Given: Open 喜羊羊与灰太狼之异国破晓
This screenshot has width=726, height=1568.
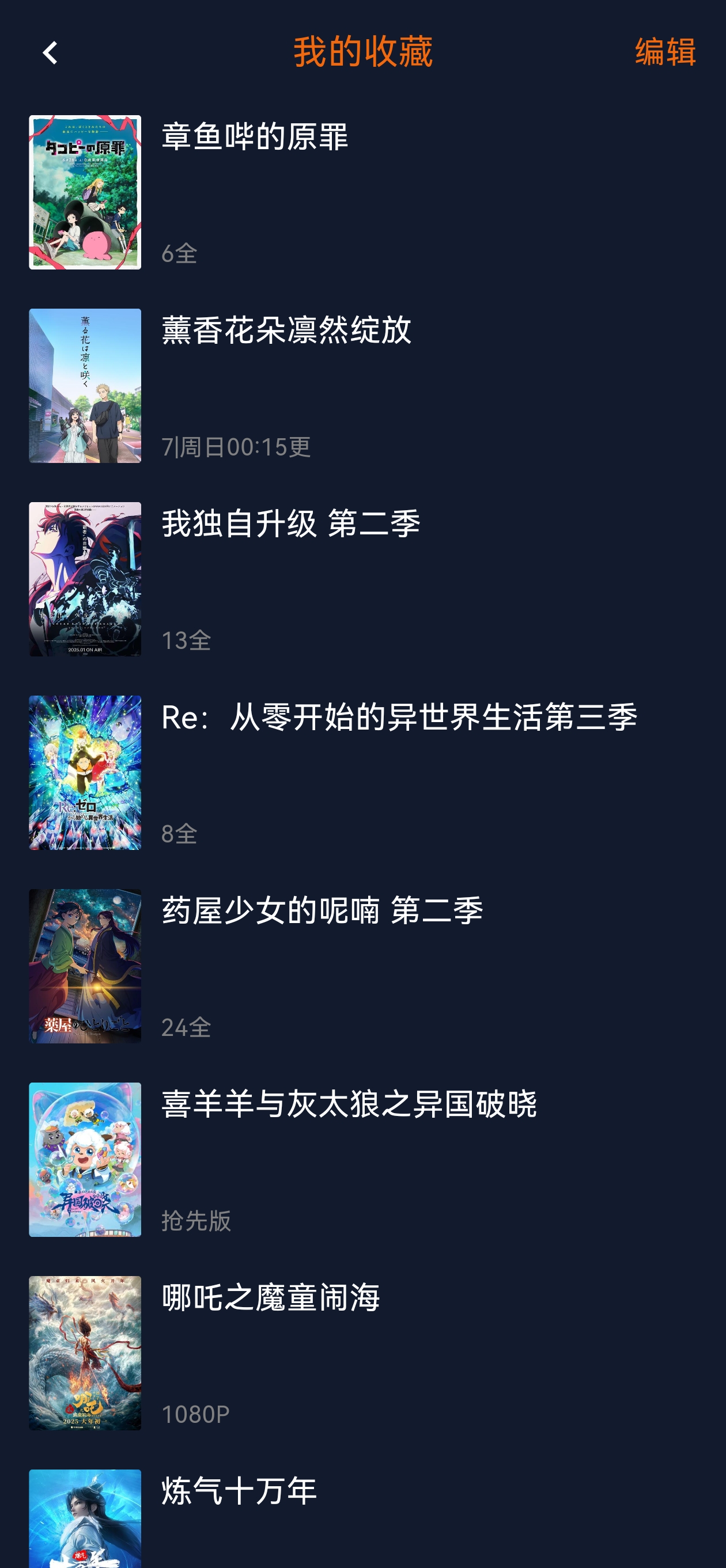Looking at the screenshot, I should coord(349,1105).
